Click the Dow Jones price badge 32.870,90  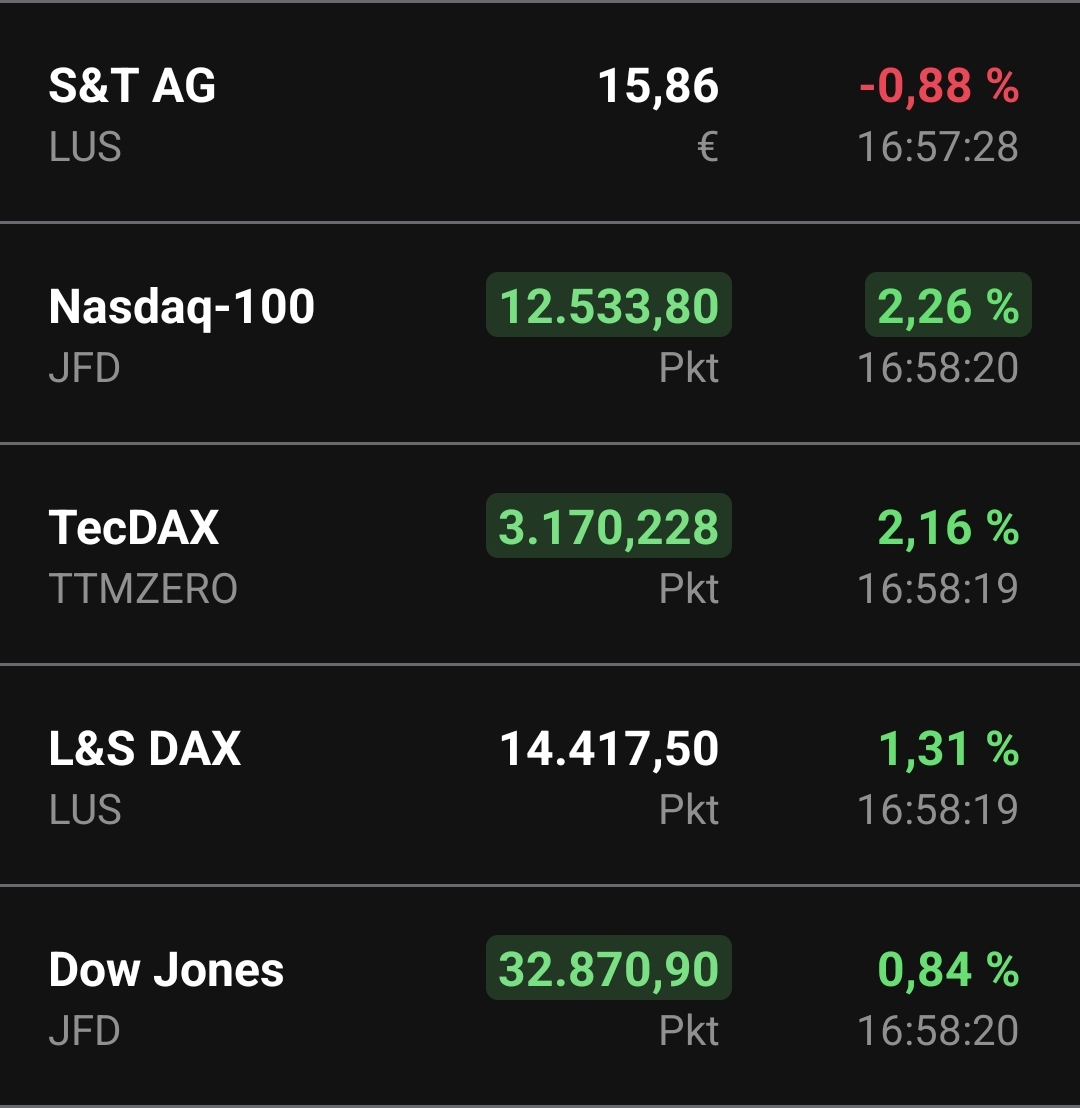pos(608,968)
